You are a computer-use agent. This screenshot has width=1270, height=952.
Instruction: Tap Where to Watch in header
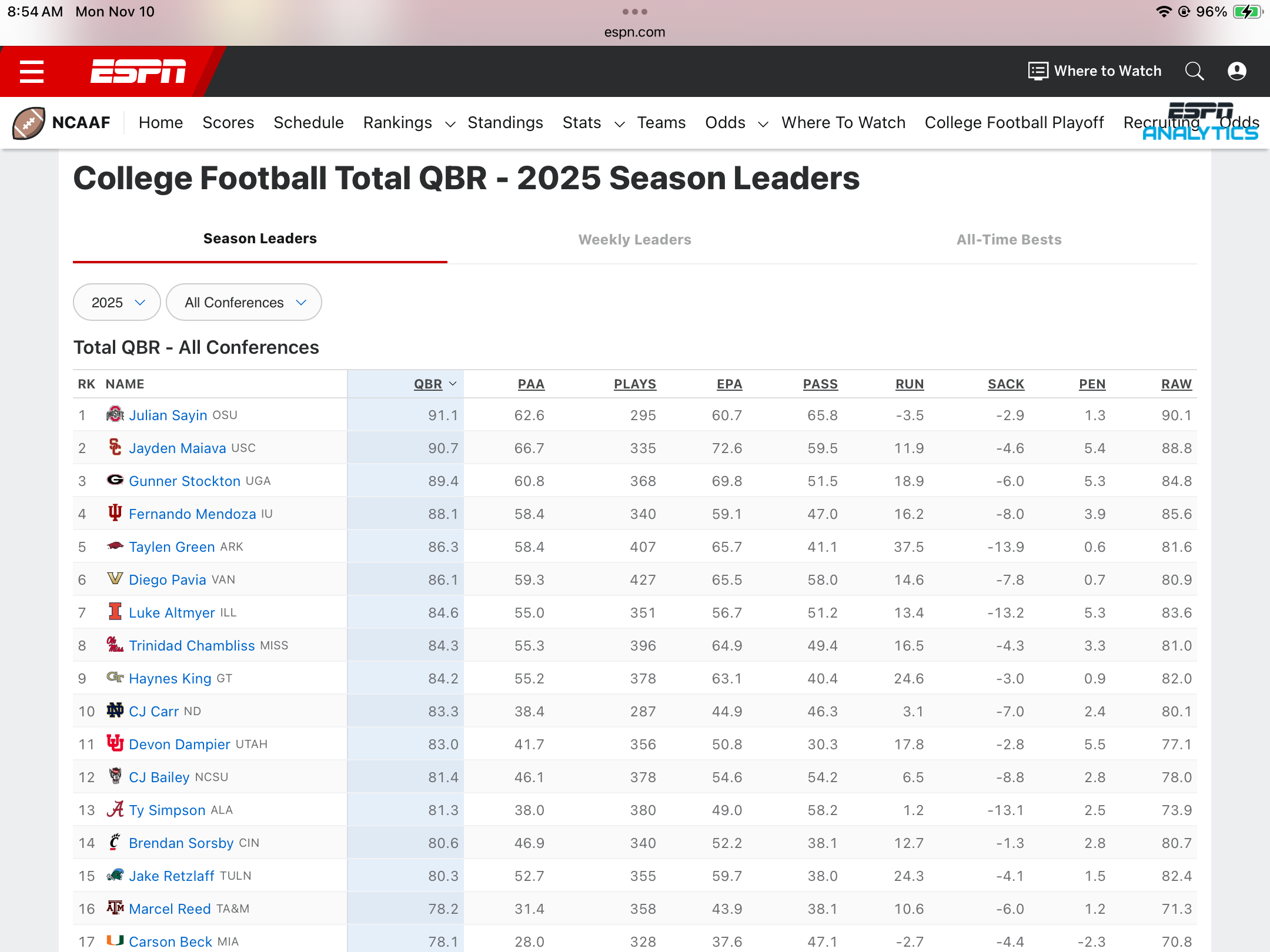pyautogui.click(x=1095, y=71)
